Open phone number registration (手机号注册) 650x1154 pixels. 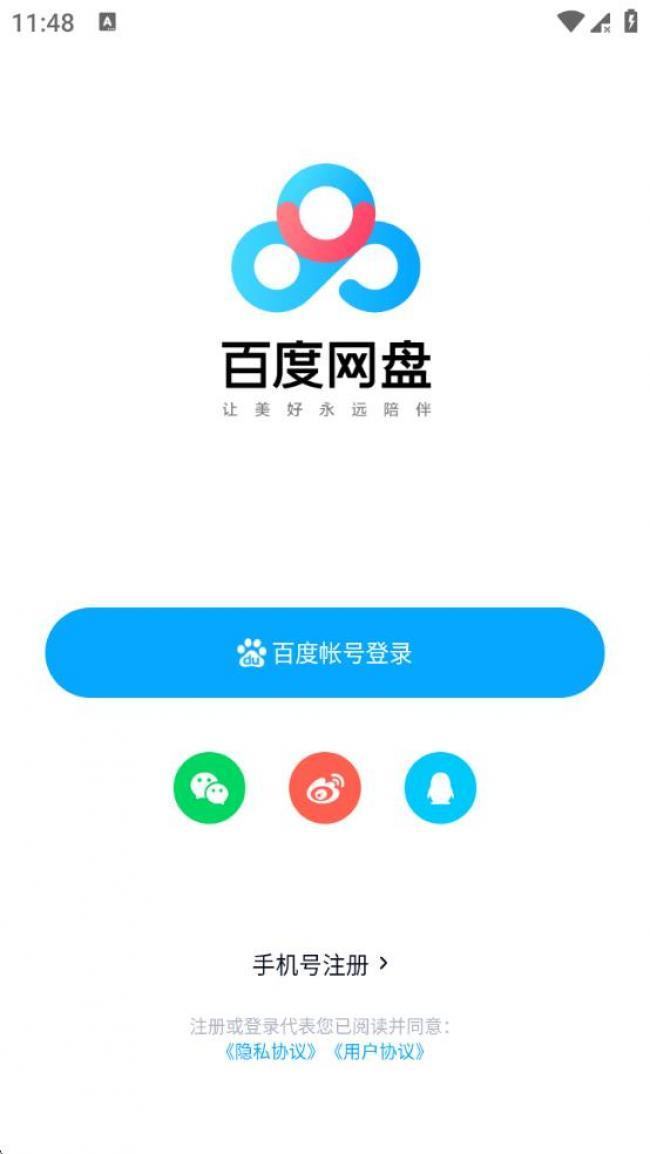[320, 965]
